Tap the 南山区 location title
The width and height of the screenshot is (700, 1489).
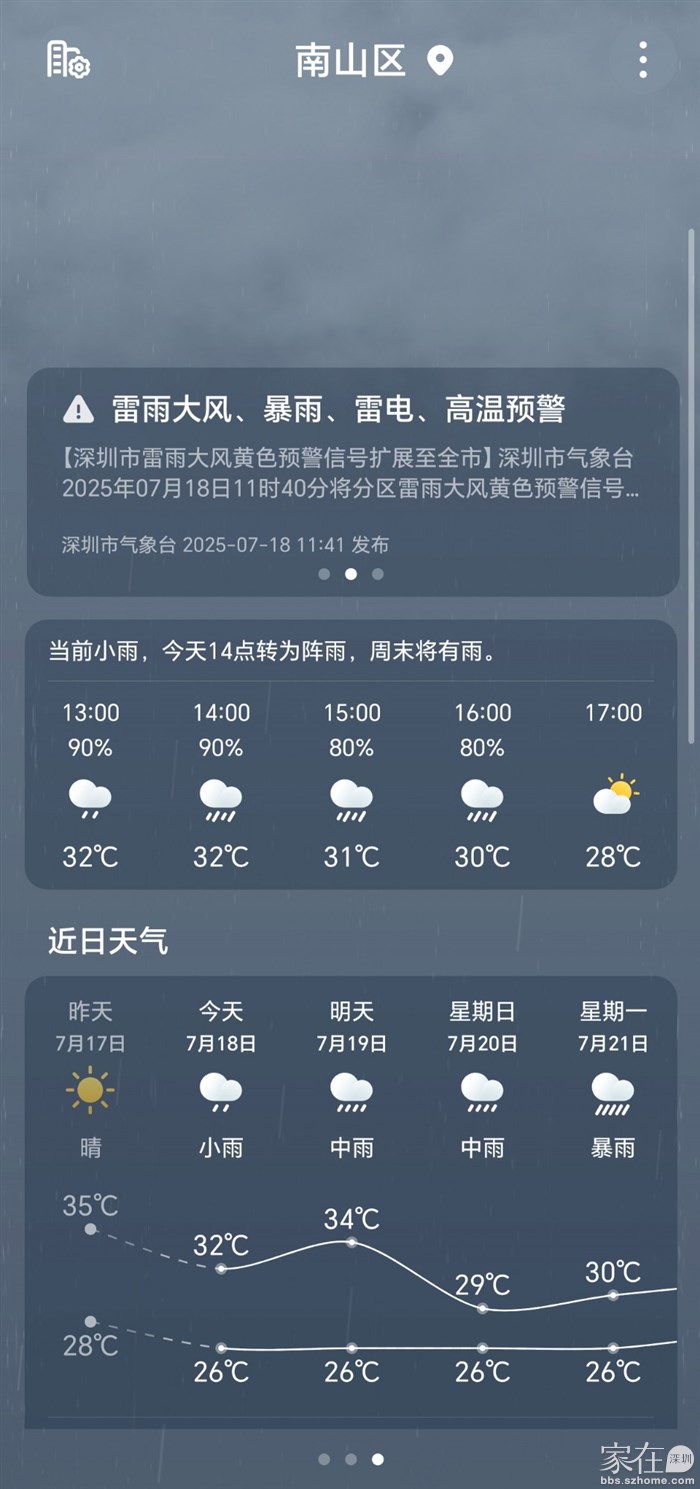[x=351, y=61]
